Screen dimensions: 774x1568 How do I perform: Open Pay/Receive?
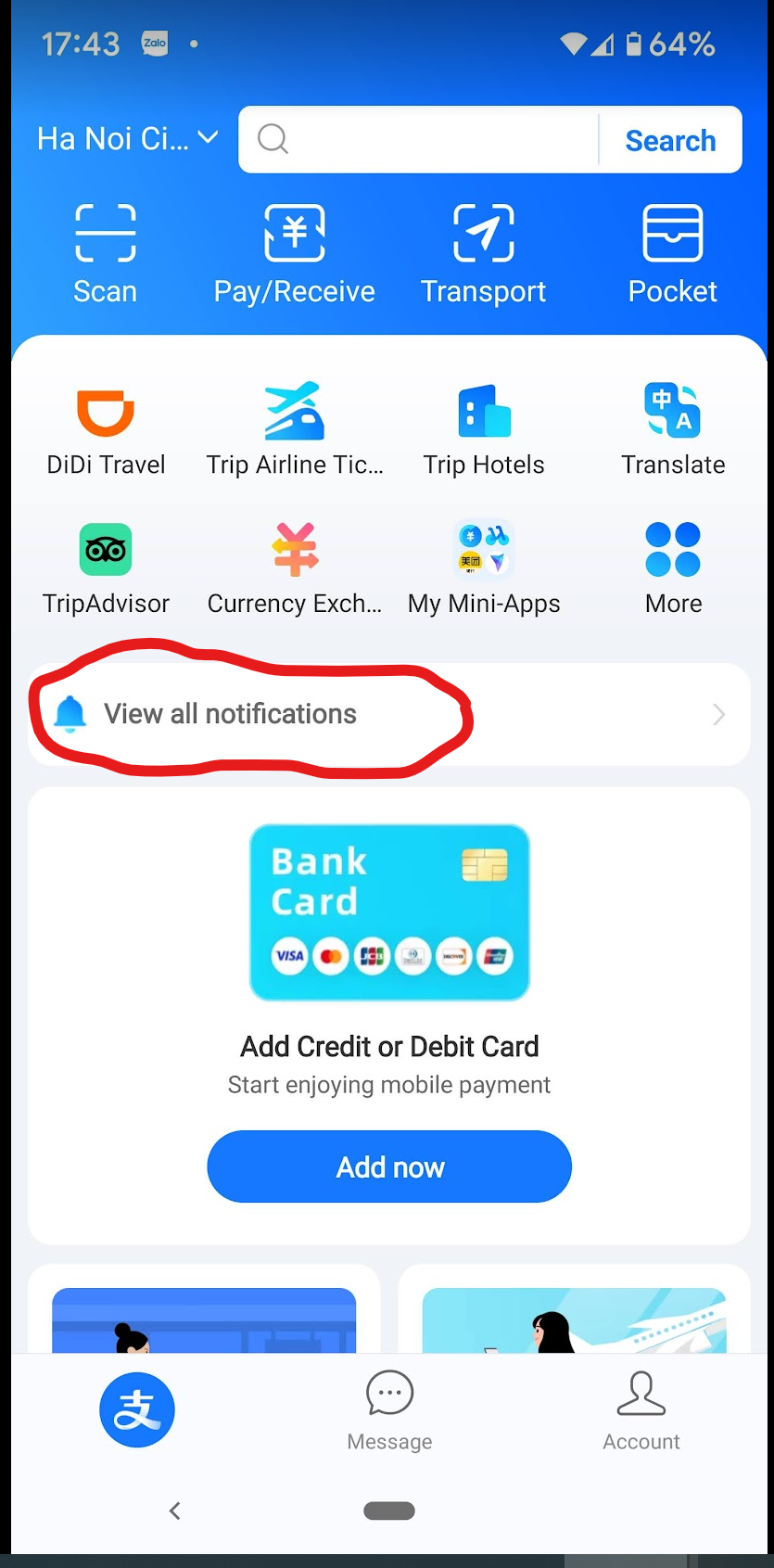[x=294, y=254]
